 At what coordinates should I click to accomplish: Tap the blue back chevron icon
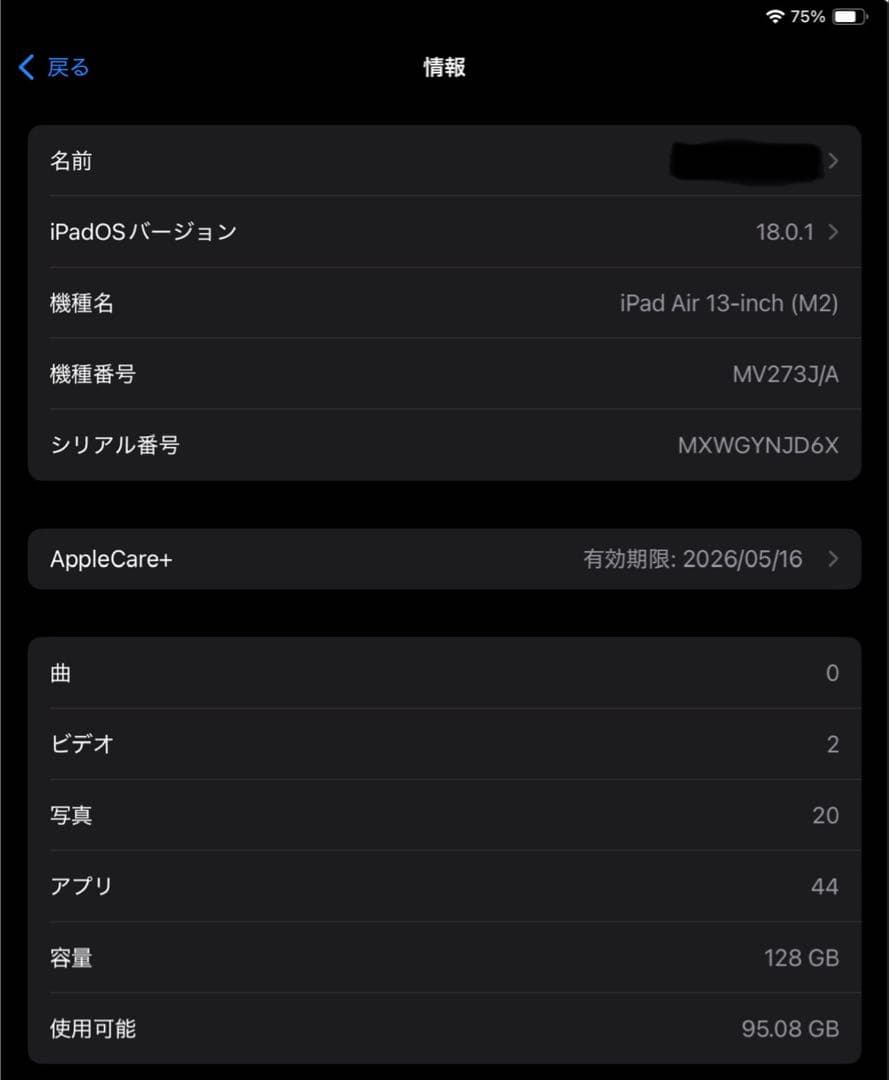pyautogui.click(x=25, y=66)
